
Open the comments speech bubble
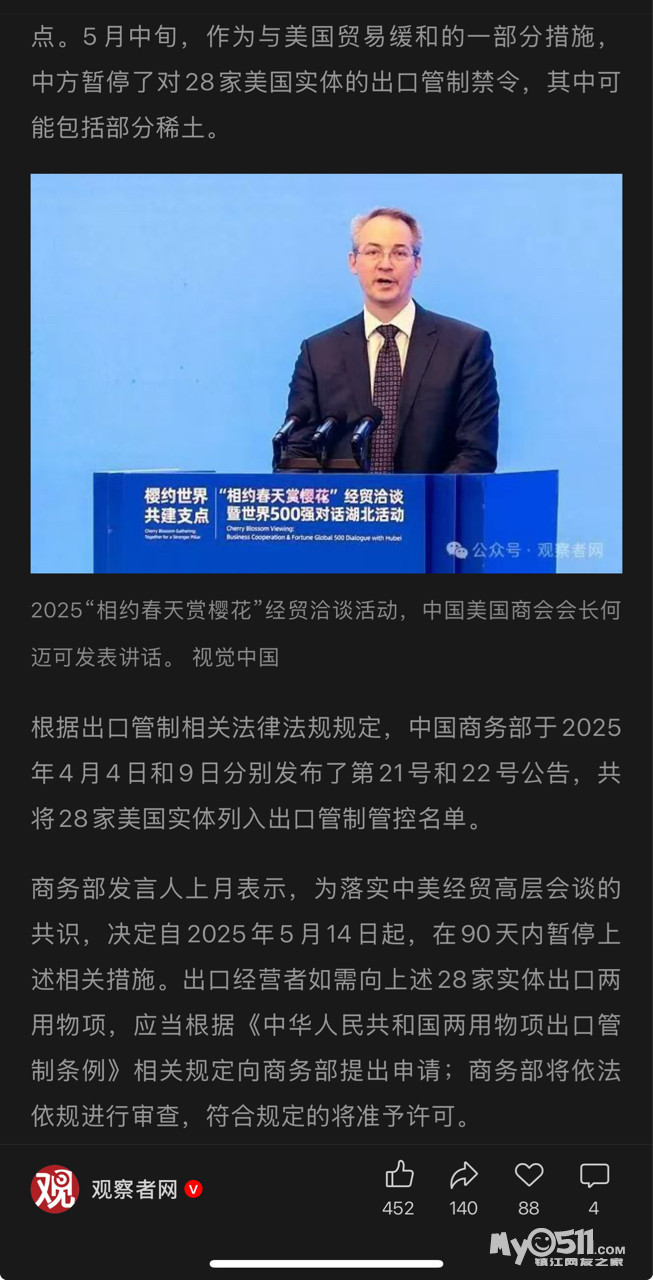[594, 1175]
